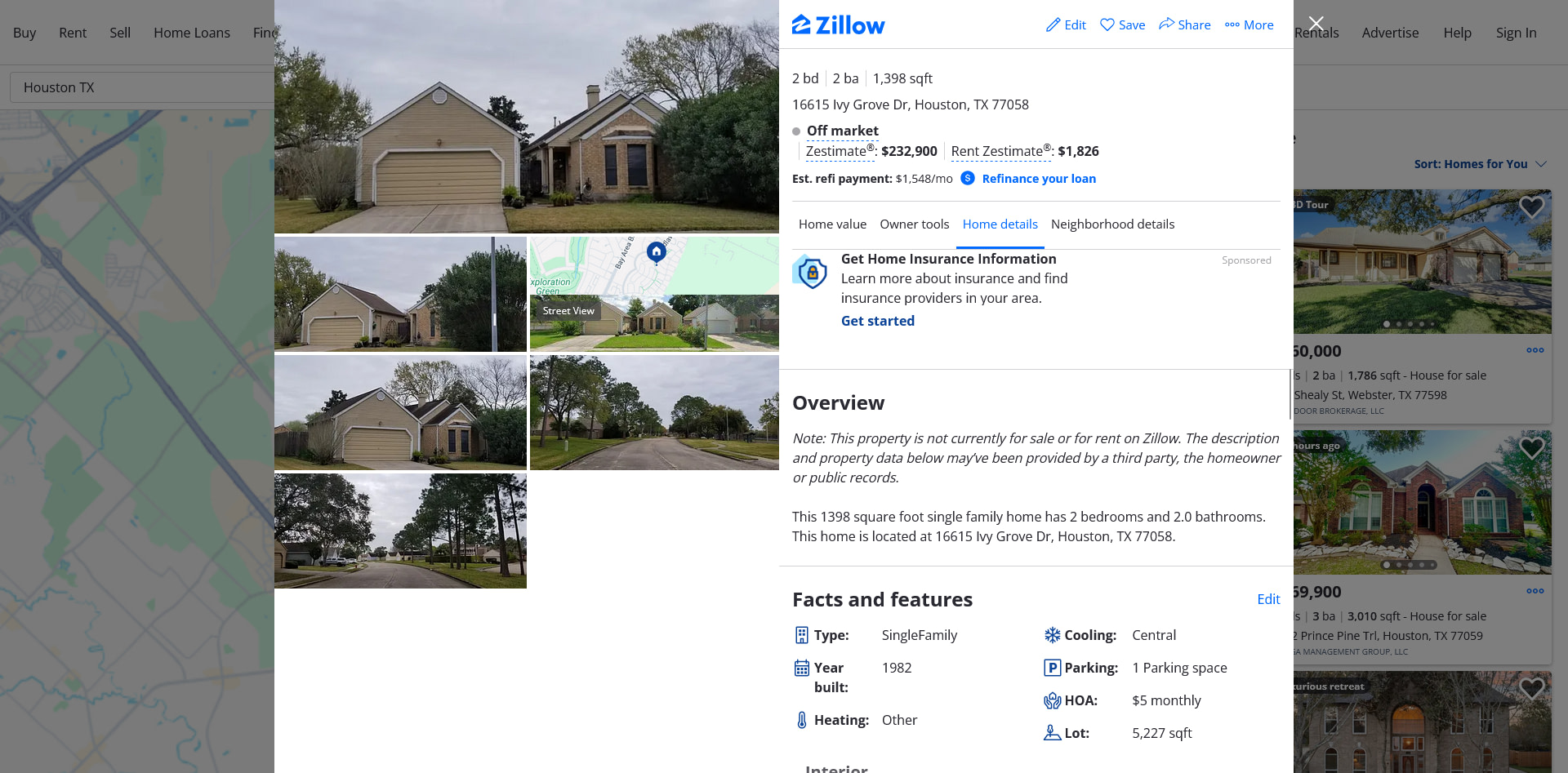The width and height of the screenshot is (1568, 773).
Task: Switch to the Home value tab
Action: coord(832,224)
